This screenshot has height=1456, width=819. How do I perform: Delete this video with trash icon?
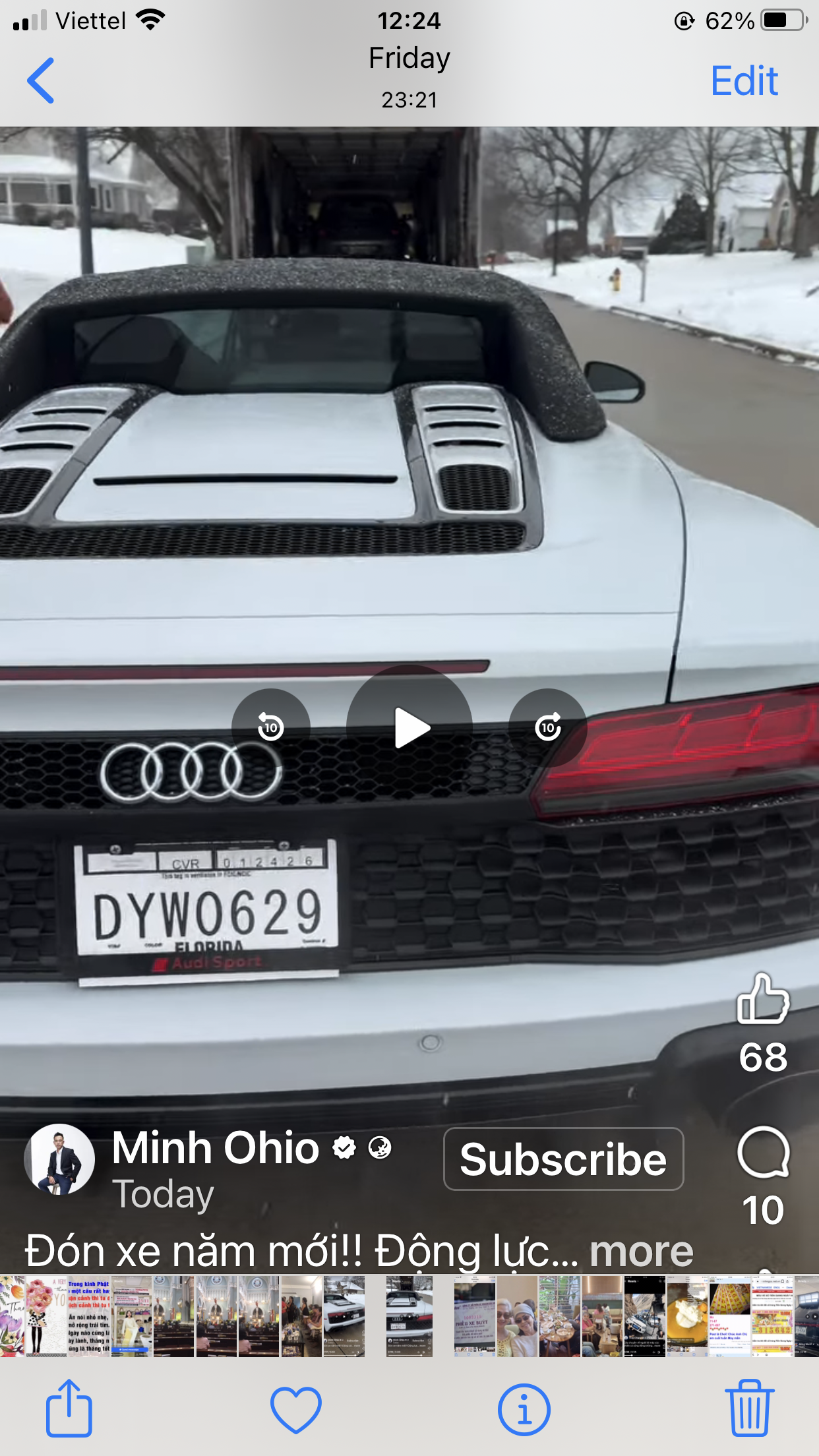click(750, 1409)
